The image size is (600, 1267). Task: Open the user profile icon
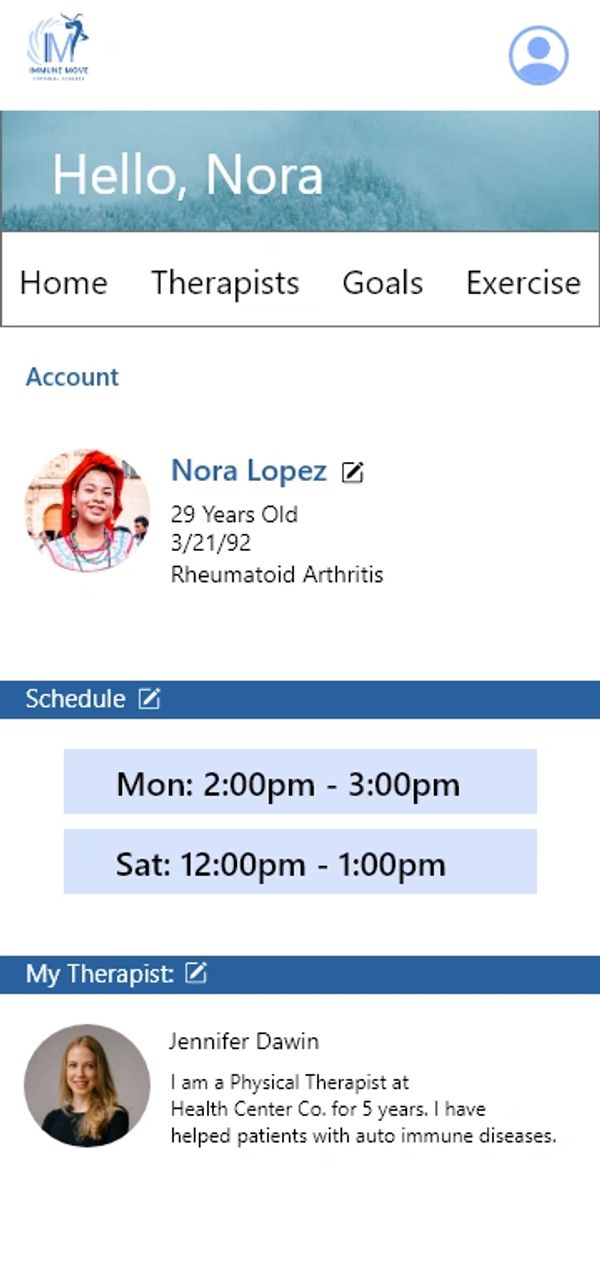[538, 55]
